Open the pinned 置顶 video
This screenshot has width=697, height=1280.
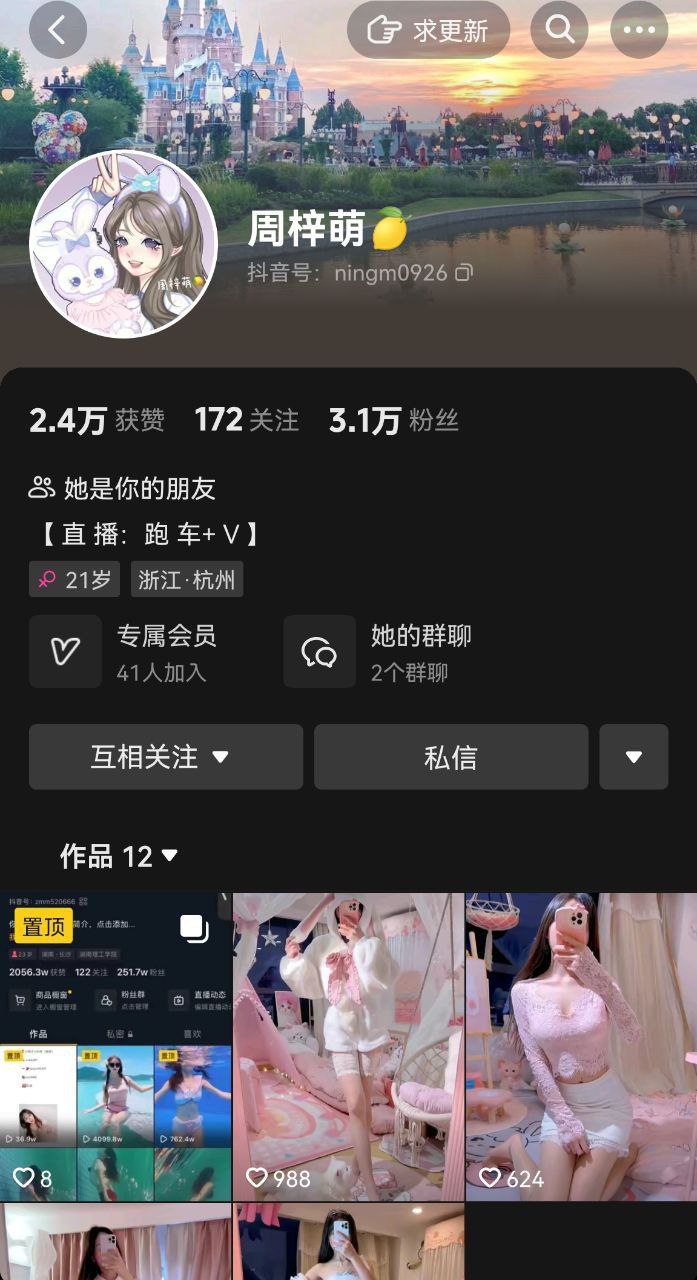click(x=115, y=1046)
